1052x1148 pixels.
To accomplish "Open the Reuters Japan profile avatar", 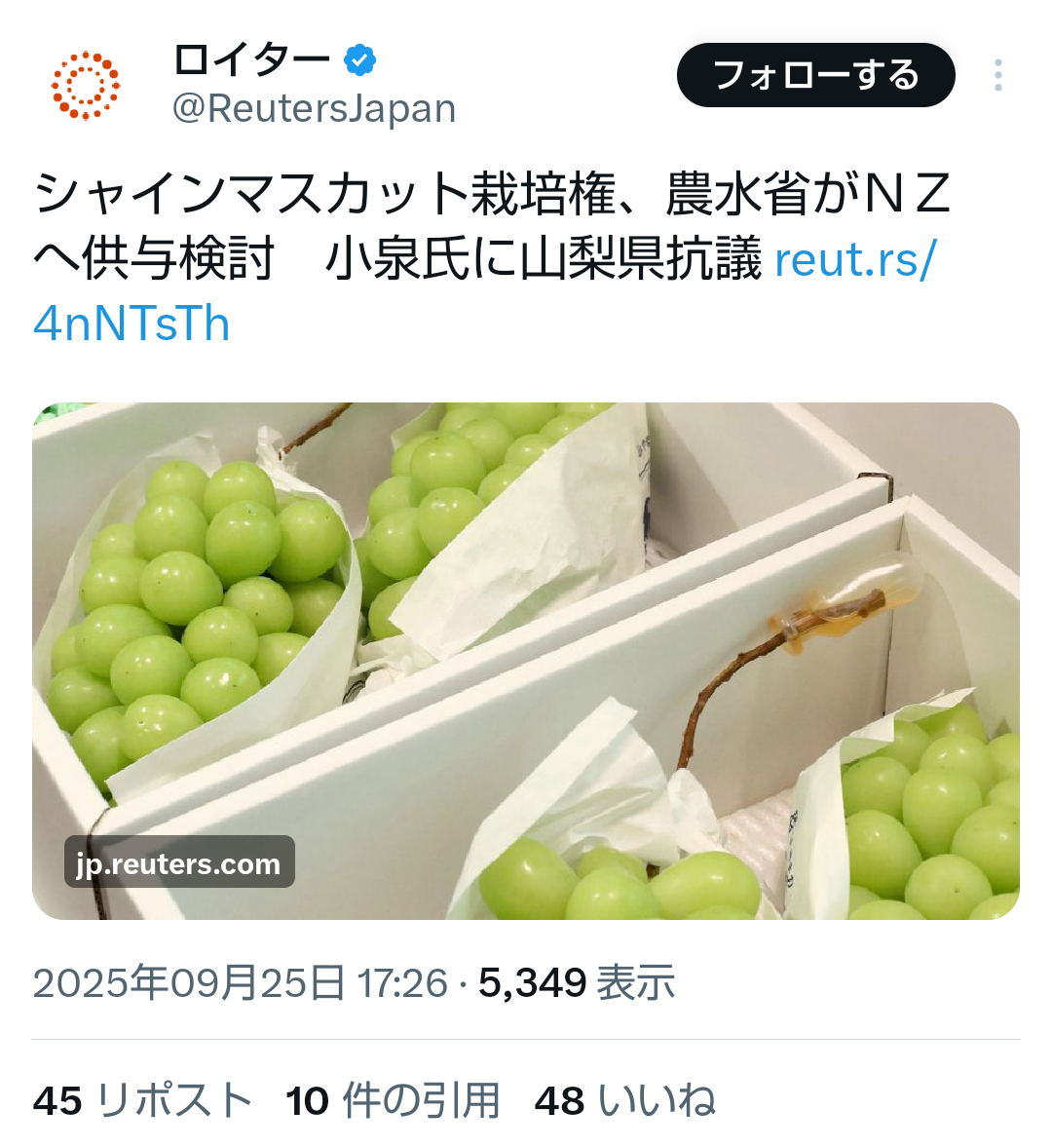I will tap(86, 85).
